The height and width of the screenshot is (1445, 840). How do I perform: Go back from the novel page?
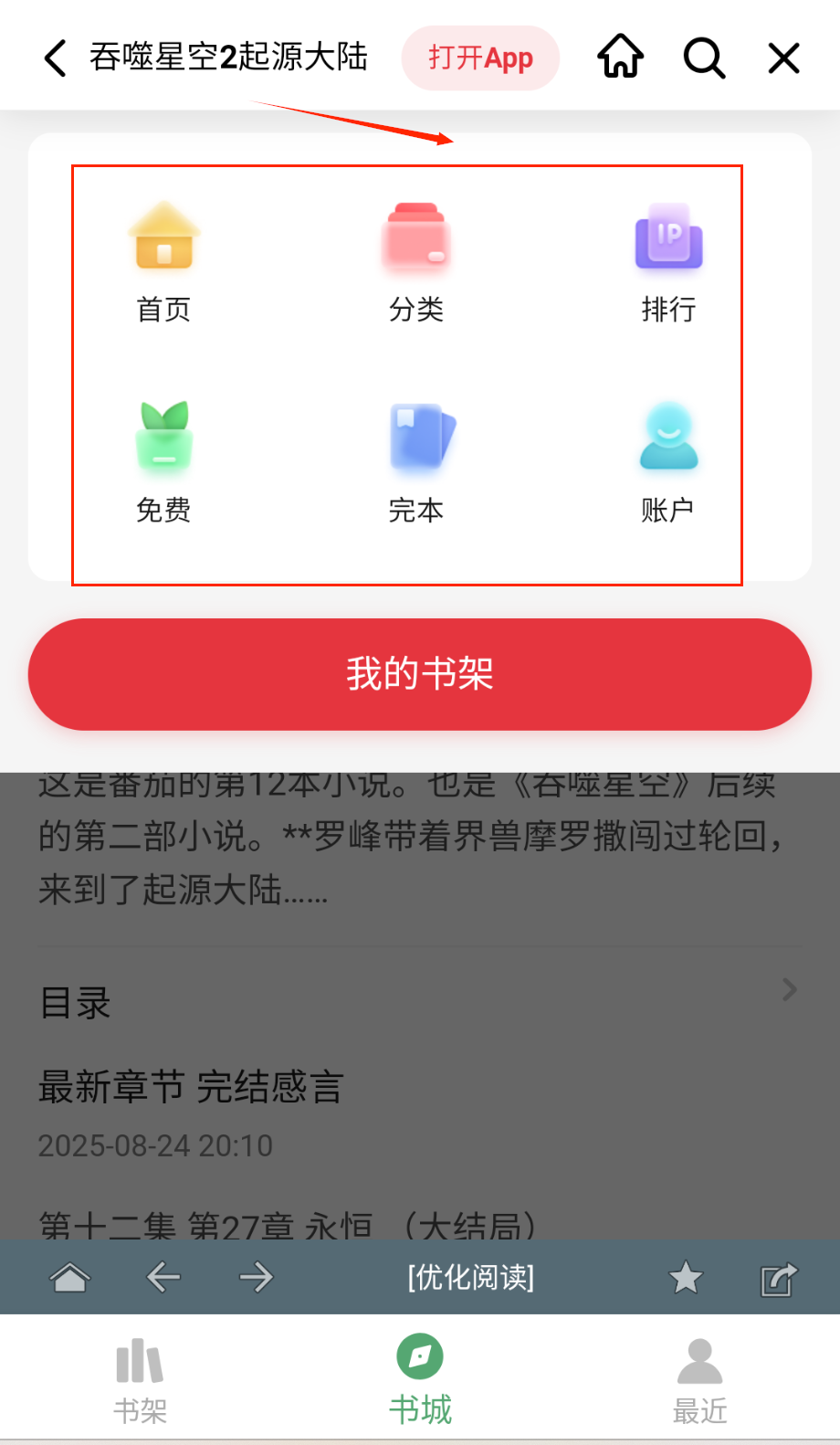pyautogui.click(x=56, y=58)
